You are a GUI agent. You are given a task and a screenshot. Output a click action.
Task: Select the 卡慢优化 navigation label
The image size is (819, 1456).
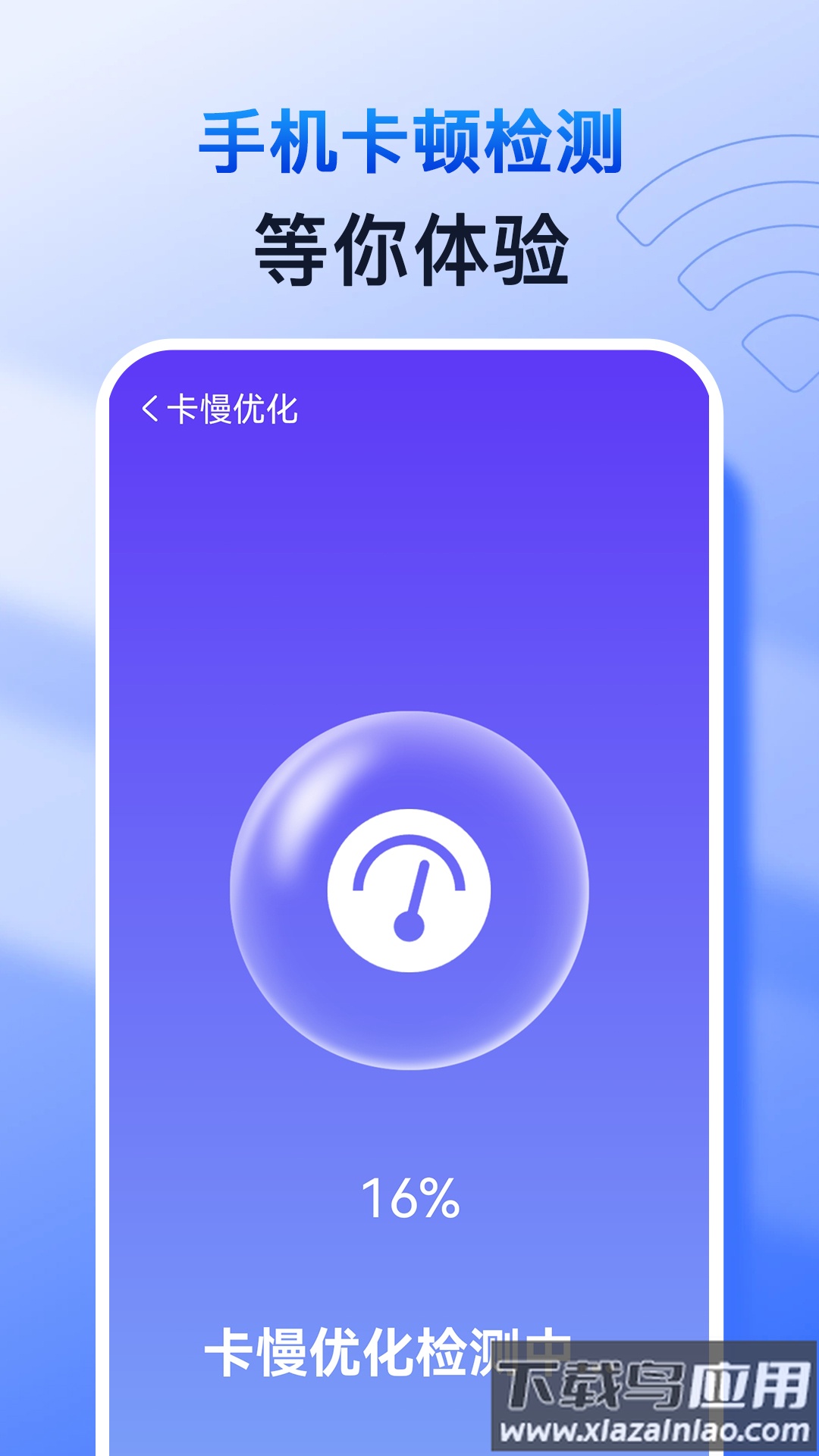[235, 407]
